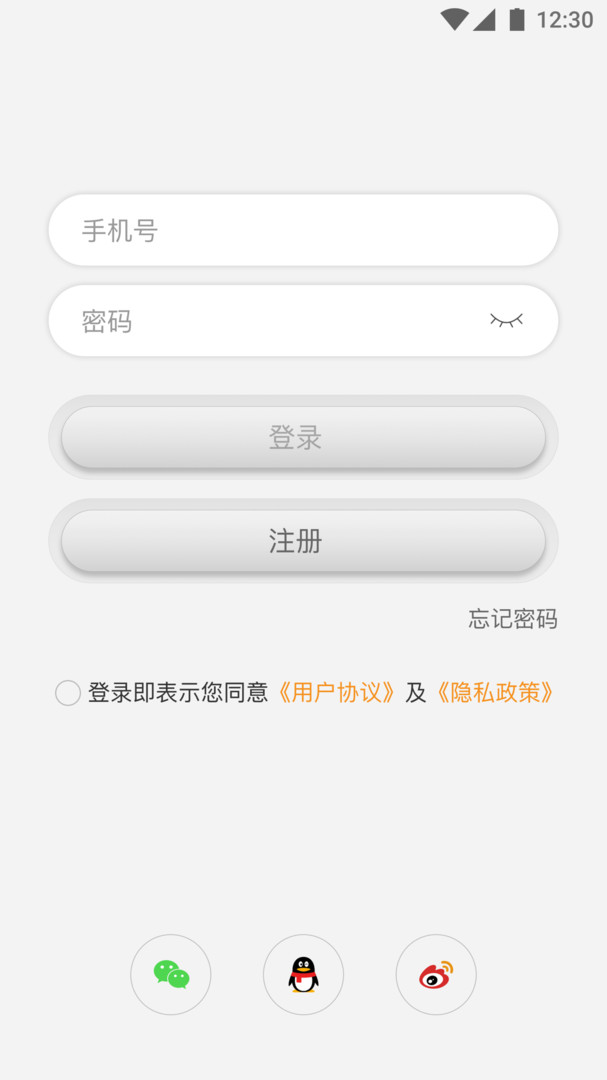Focus the 密码 password field
607x1080 pixels.
[x=303, y=320]
